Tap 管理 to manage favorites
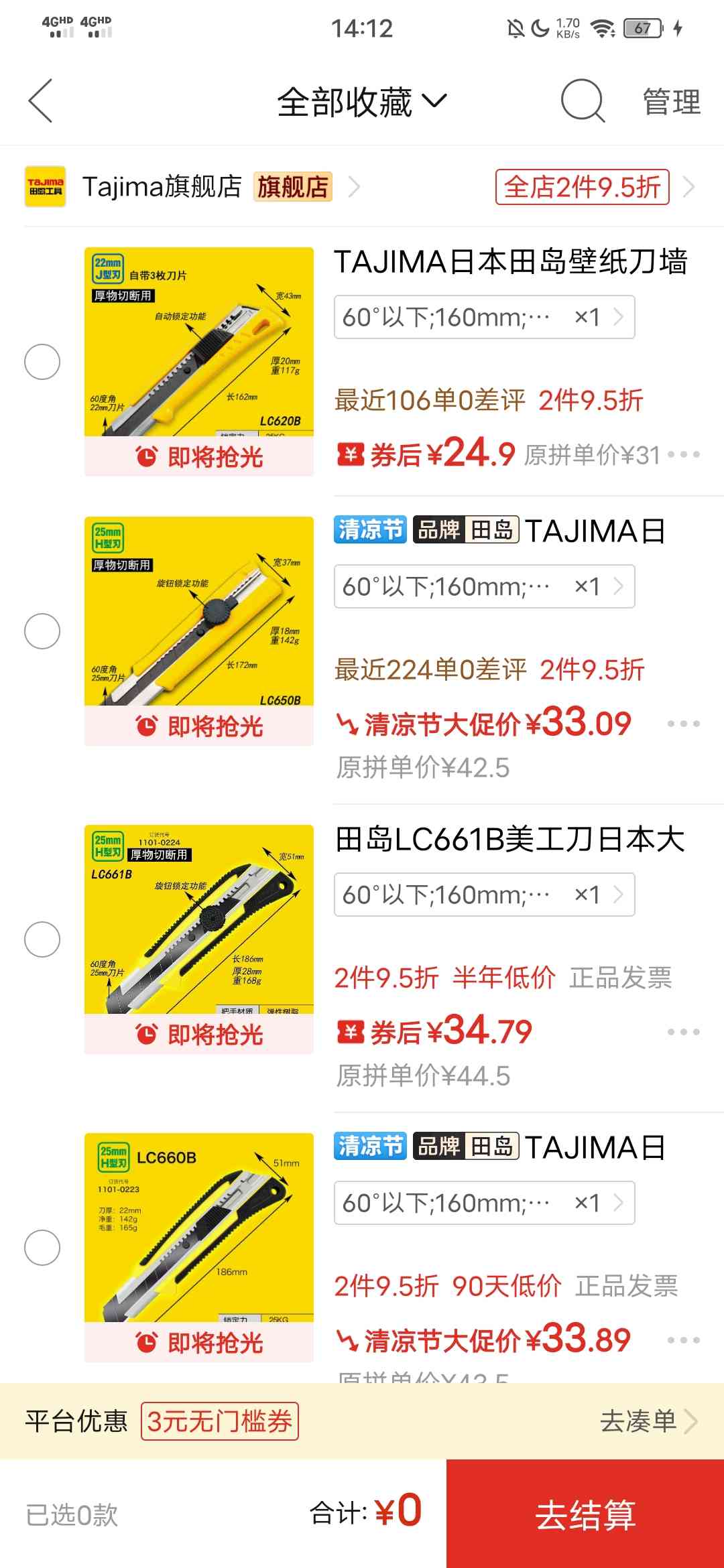 coord(672,102)
